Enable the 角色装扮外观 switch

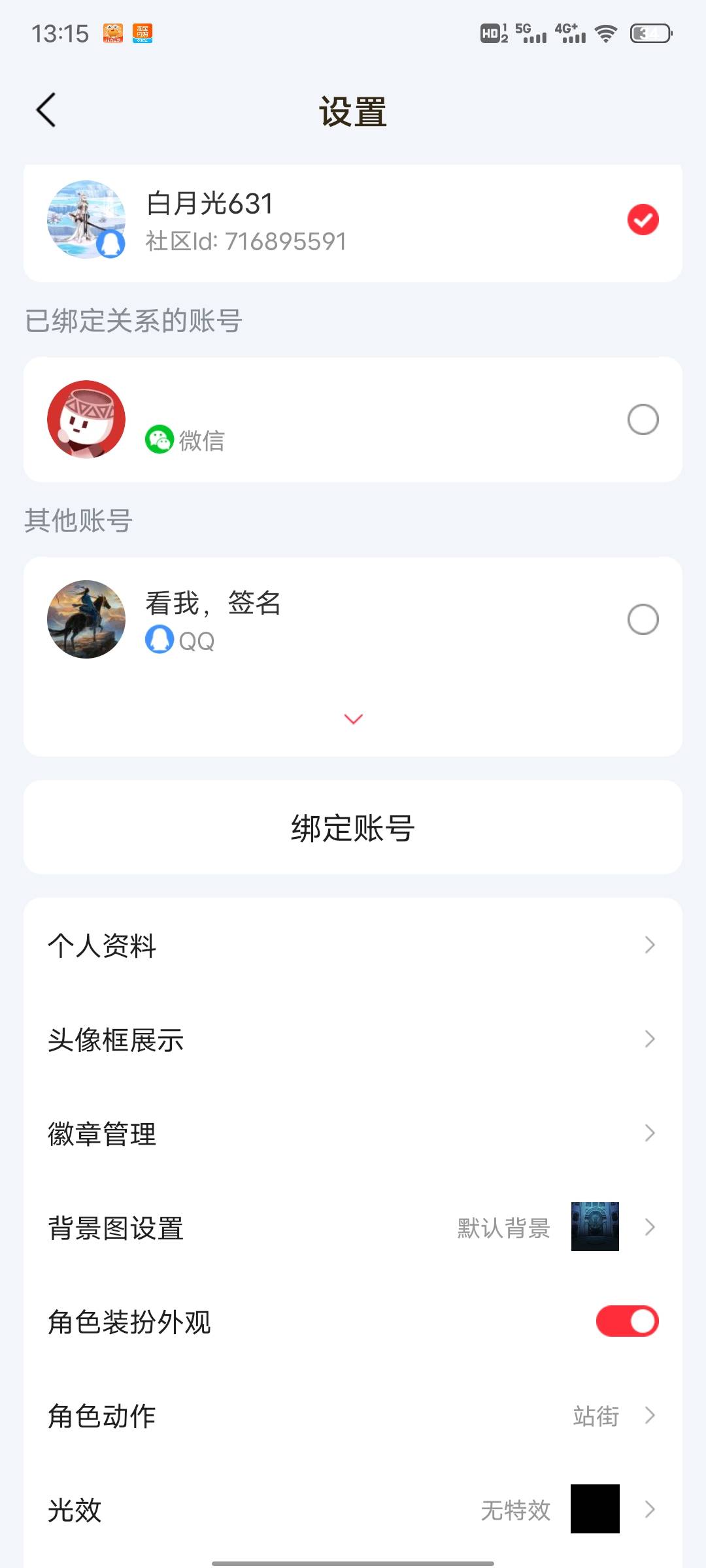tap(626, 1321)
